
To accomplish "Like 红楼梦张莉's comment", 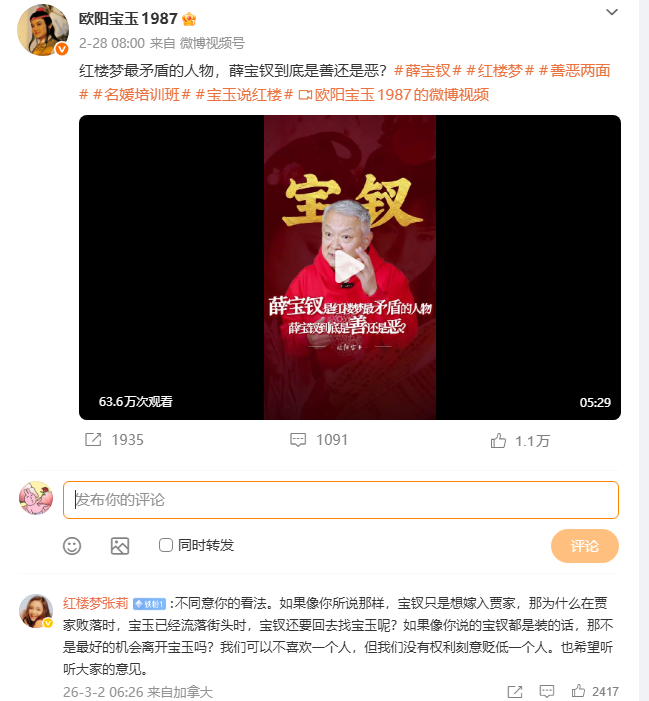I will [579, 691].
